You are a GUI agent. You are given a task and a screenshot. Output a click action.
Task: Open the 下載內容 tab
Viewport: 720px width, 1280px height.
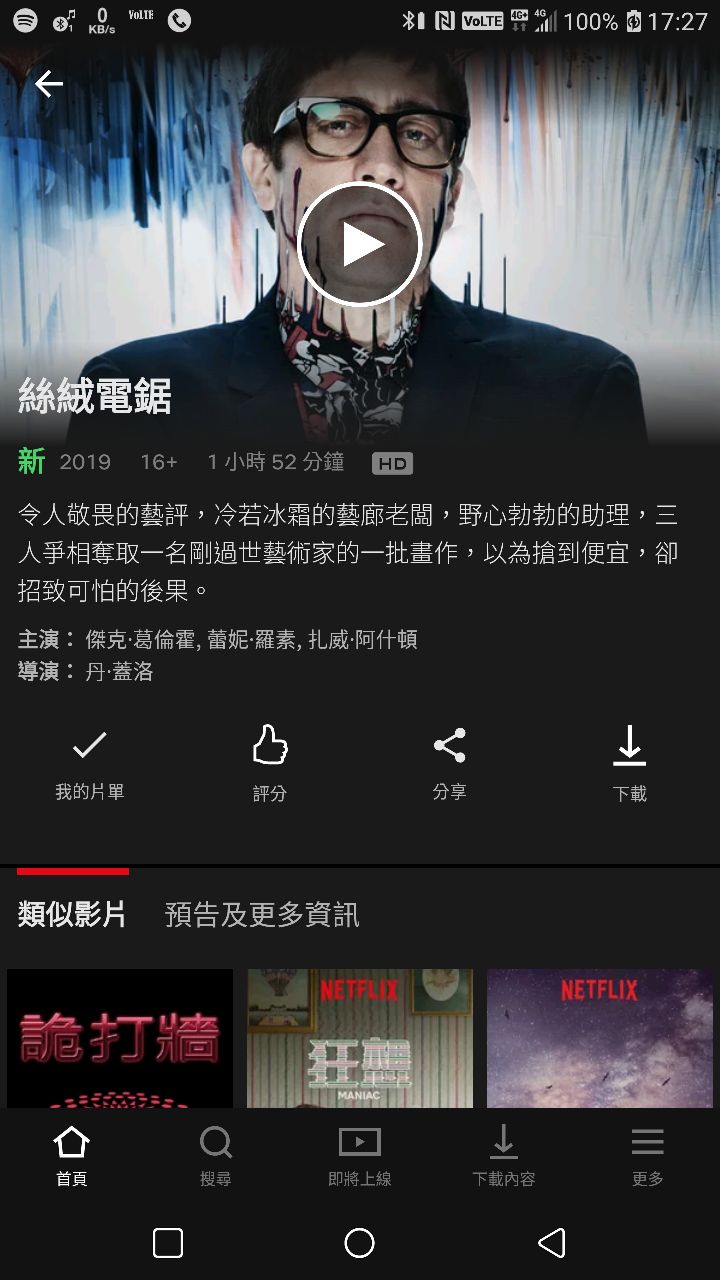tap(504, 1155)
